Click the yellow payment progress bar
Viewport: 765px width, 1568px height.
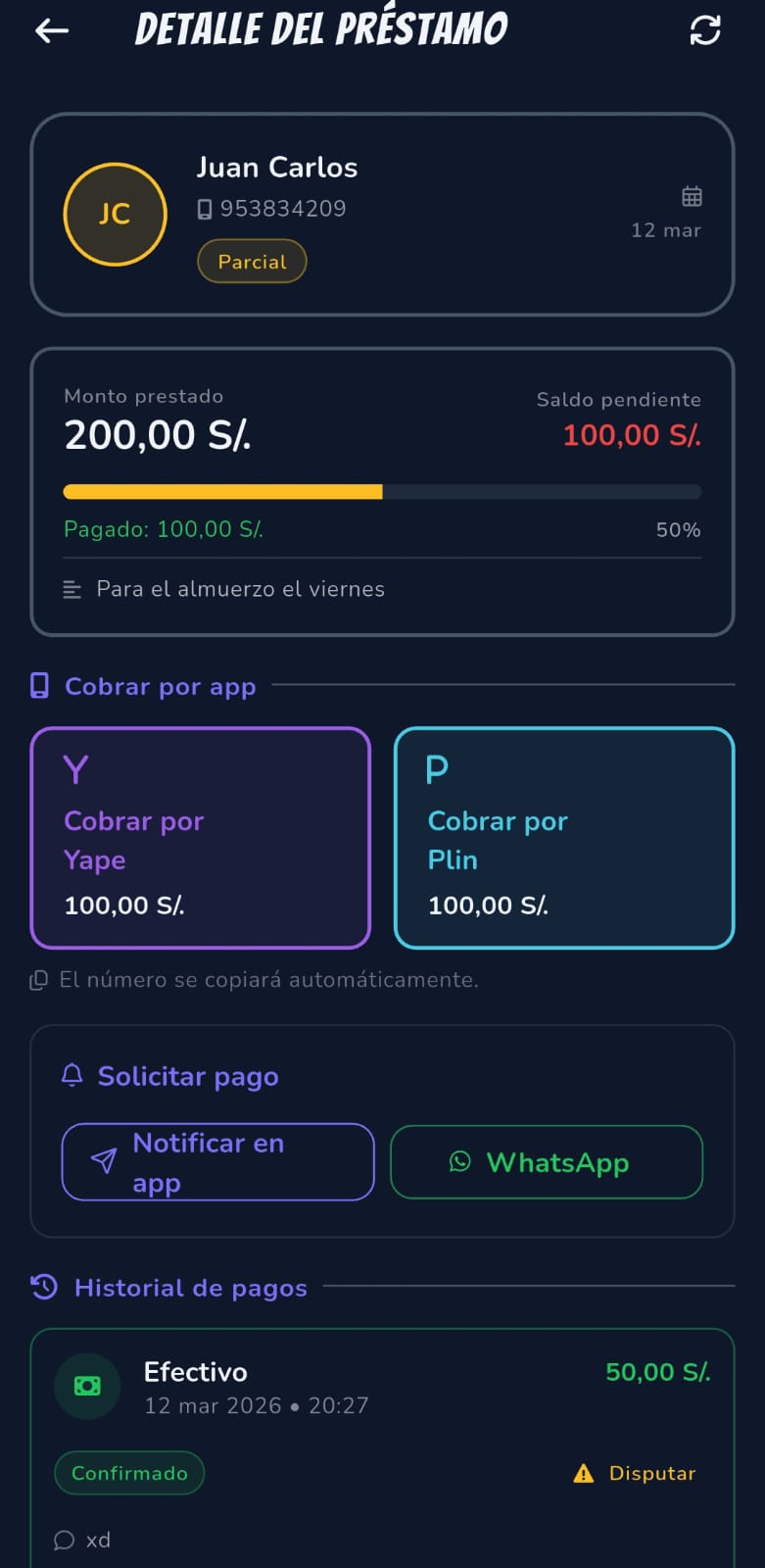pos(223,491)
